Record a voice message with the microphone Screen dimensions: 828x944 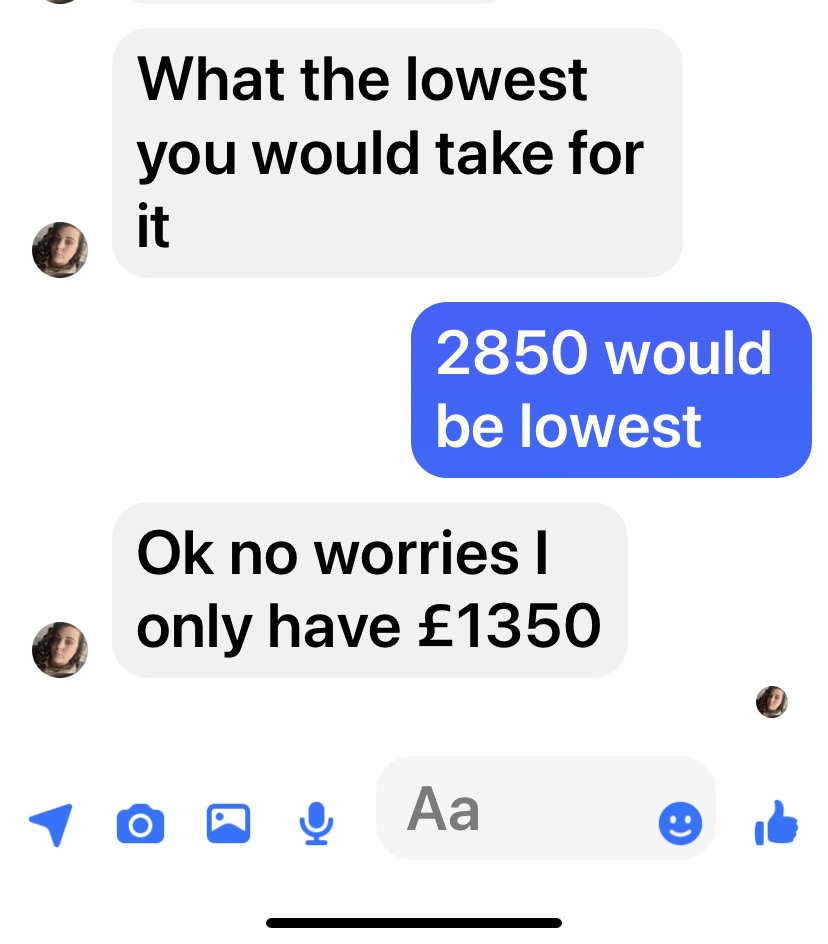[316, 823]
